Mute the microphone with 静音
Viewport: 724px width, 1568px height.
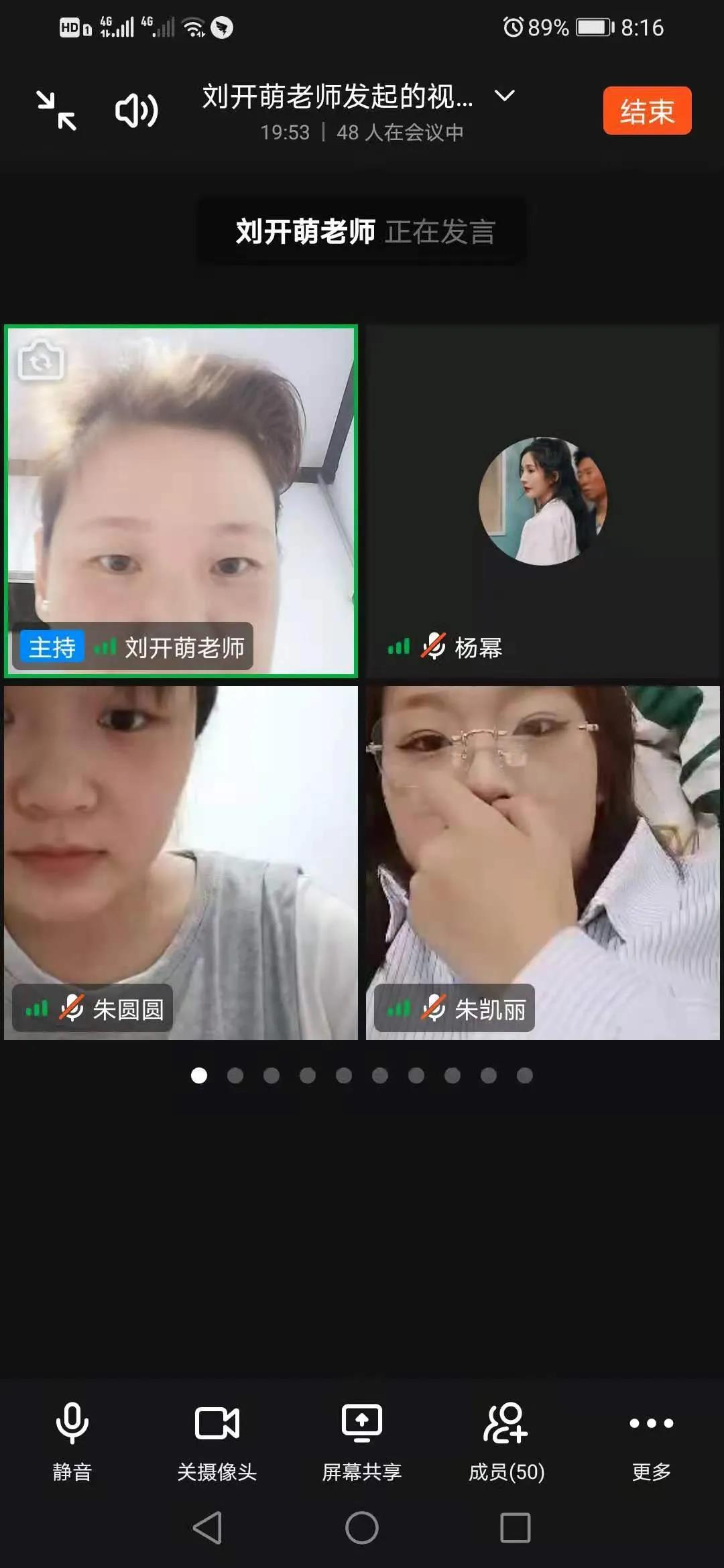72,1436
